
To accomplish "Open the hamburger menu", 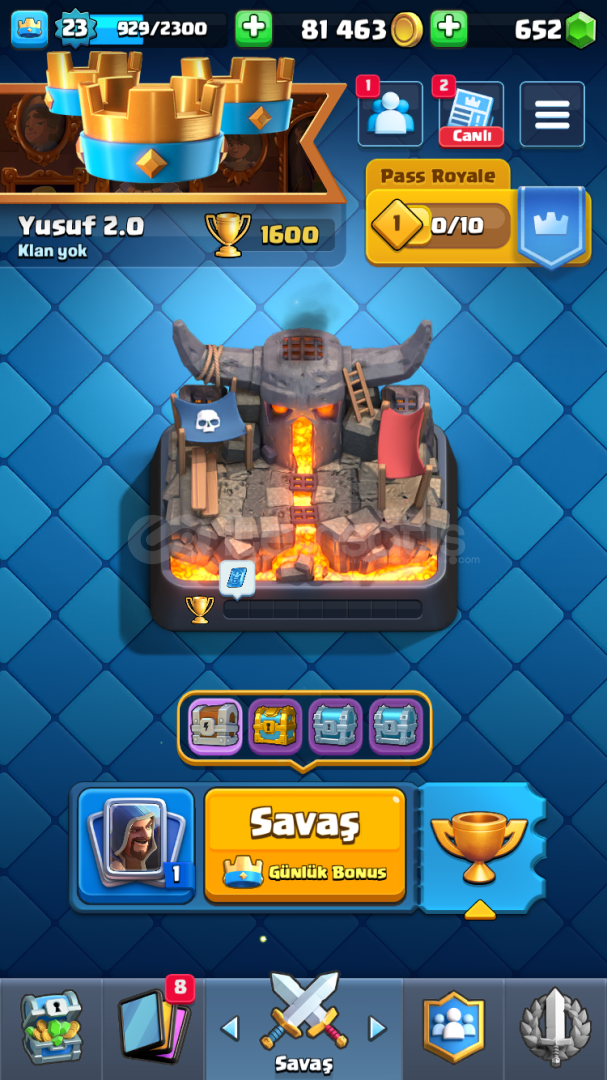I will 552,114.
